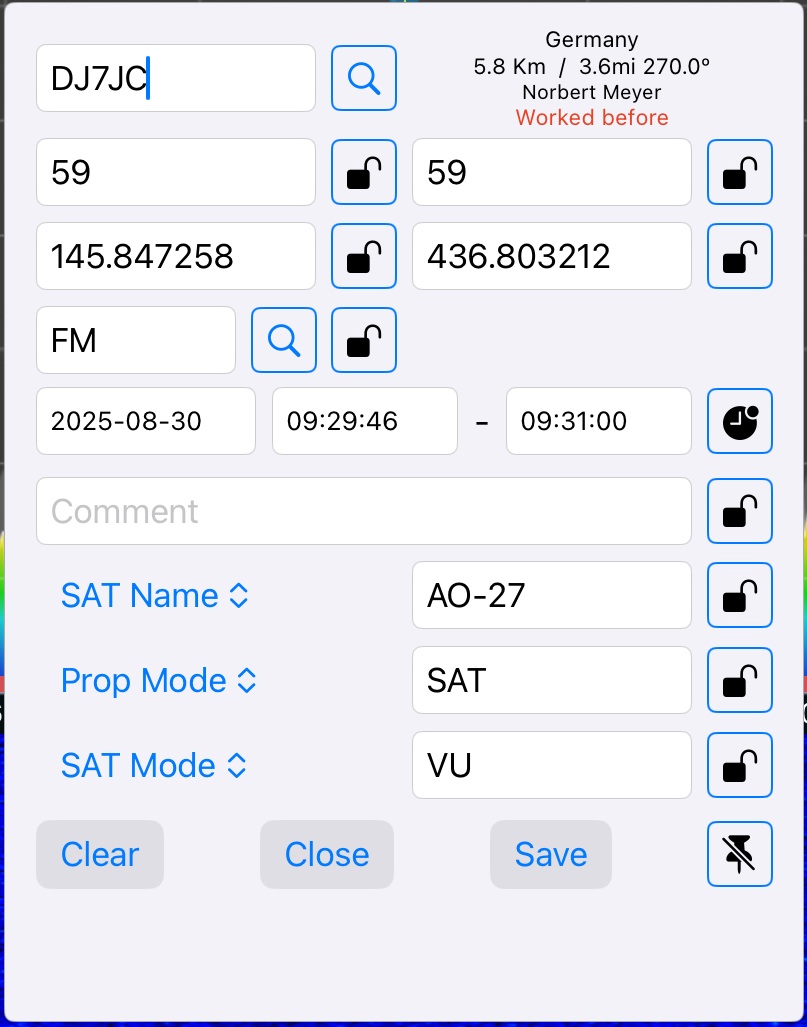Toggle the lock beside frequency 436.803212
Viewport: 807px width, 1027px height.
coord(739,256)
